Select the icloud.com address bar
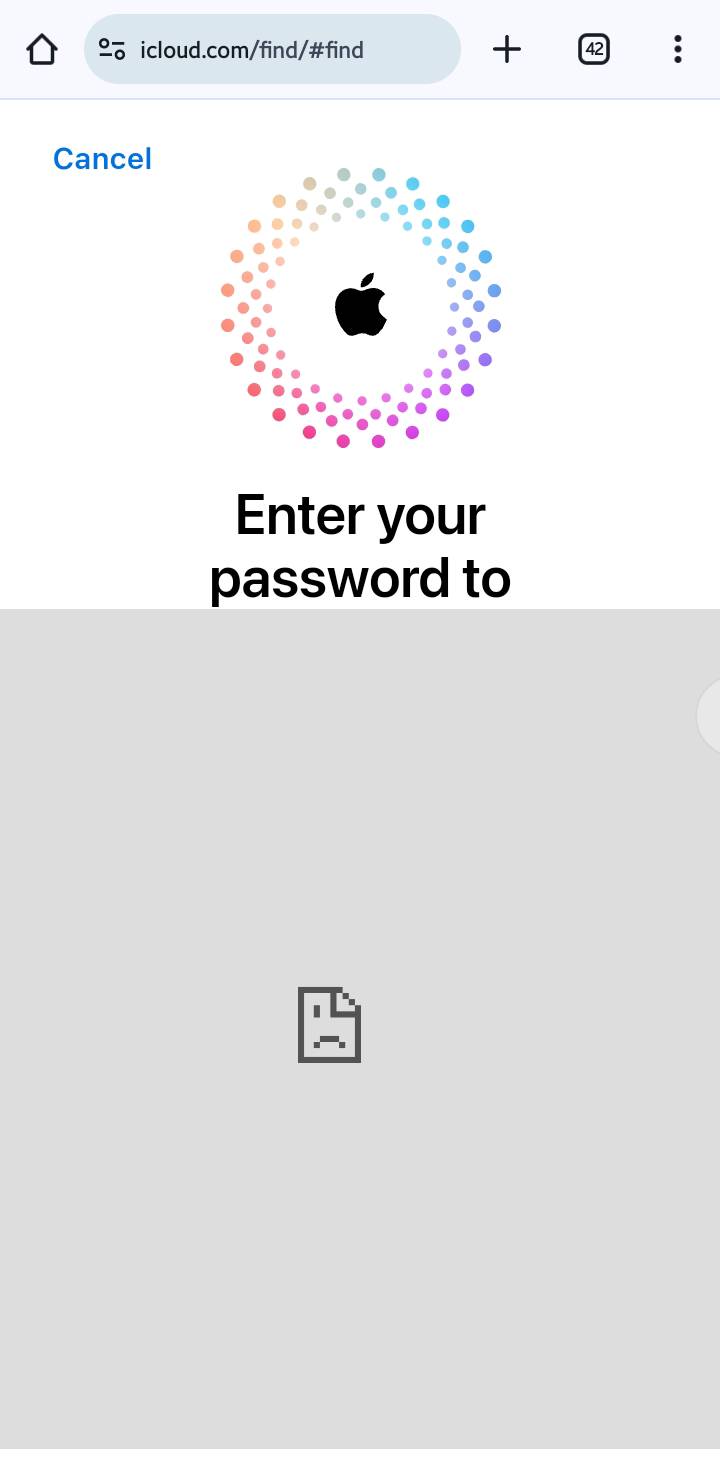This screenshot has width=720, height=1463. tap(272, 49)
